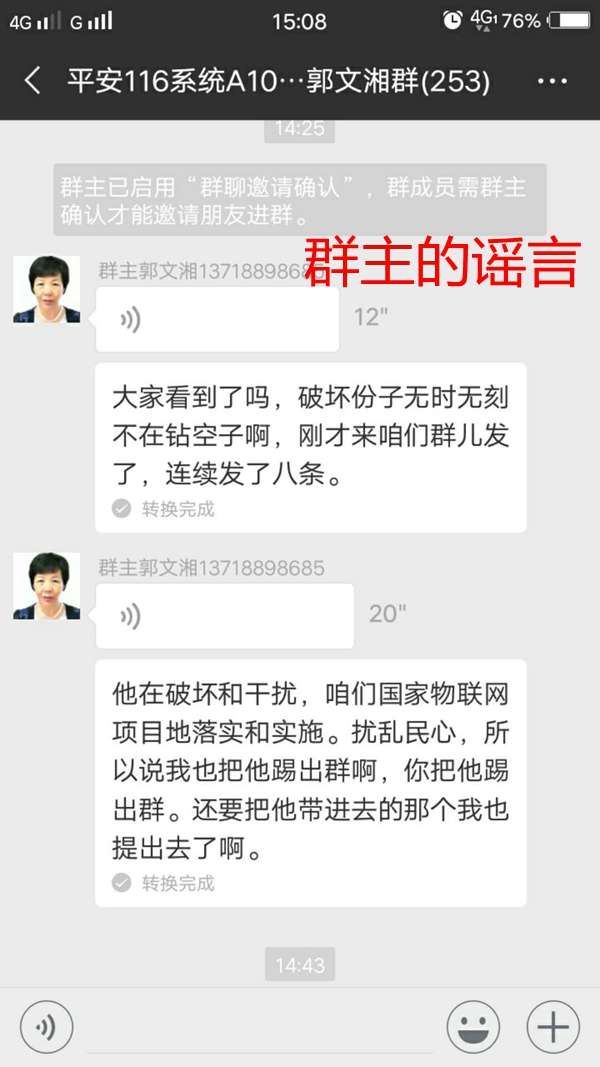Open the emoji sticker panel
600x1067 pixels.
[473, 1026]
